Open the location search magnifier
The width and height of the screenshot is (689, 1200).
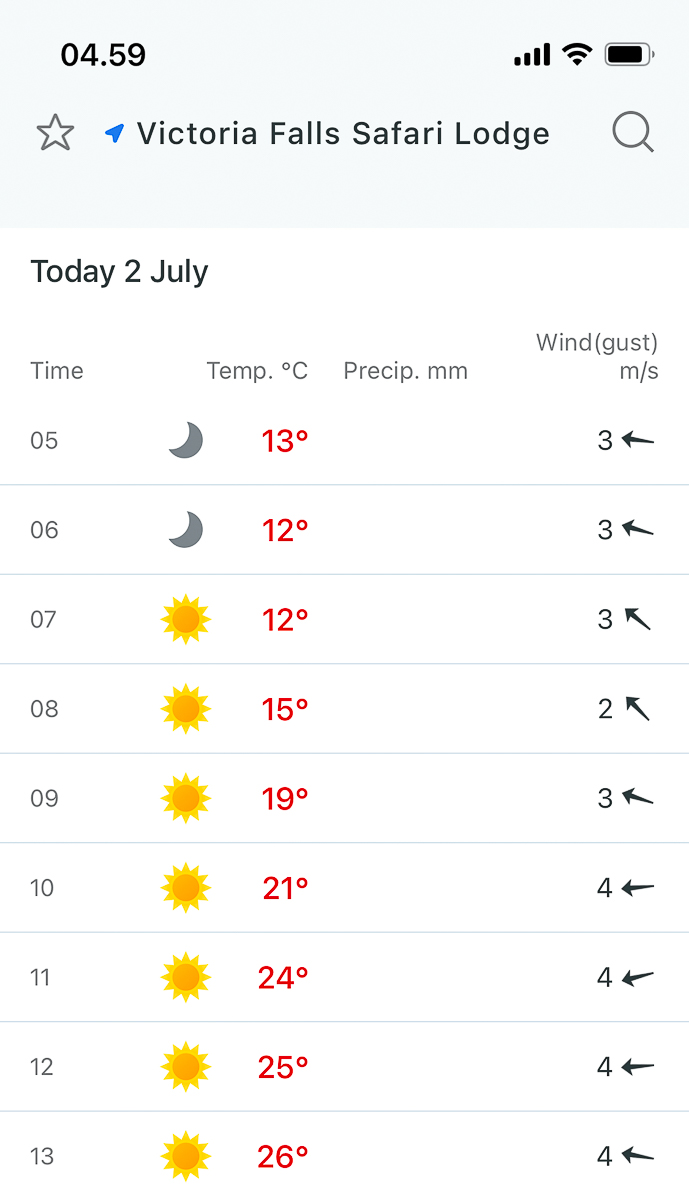coord(633,132)
